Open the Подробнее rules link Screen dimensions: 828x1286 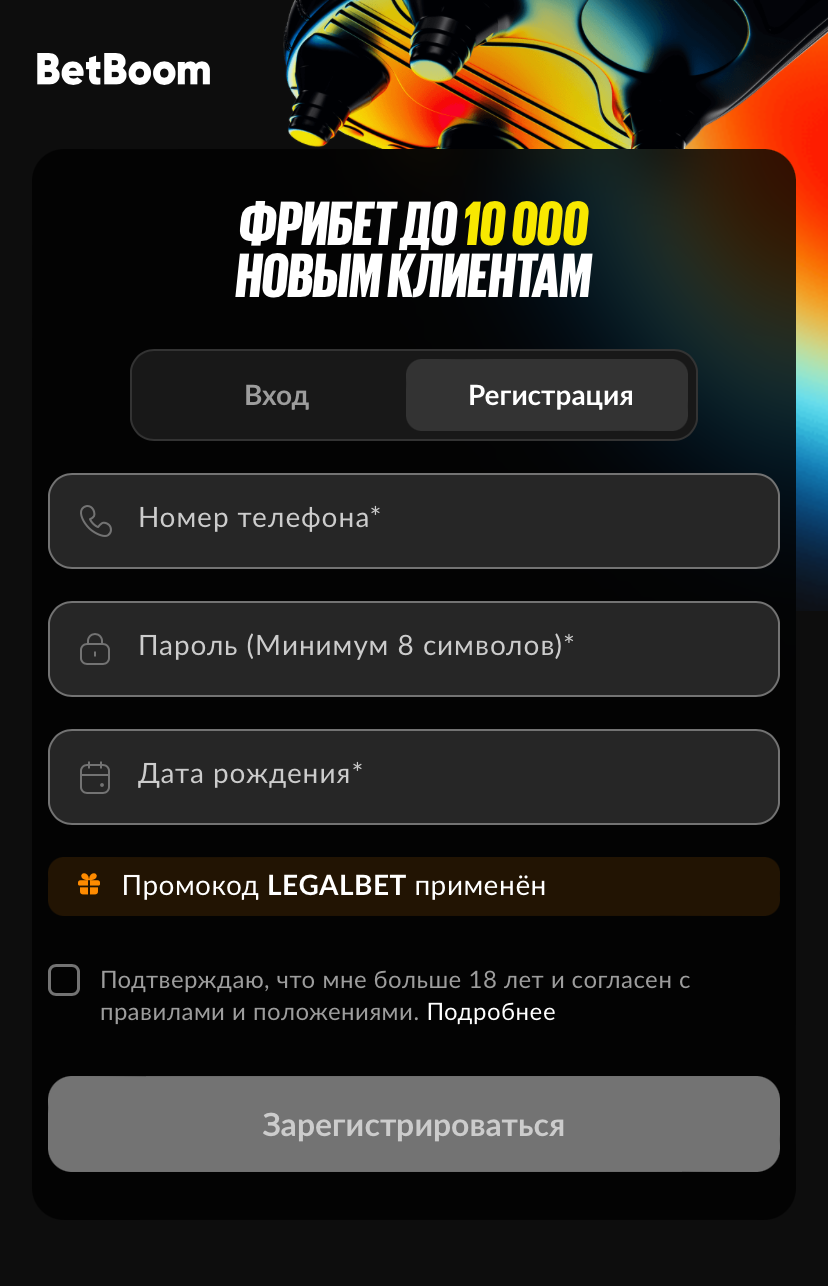[491, 1012]
